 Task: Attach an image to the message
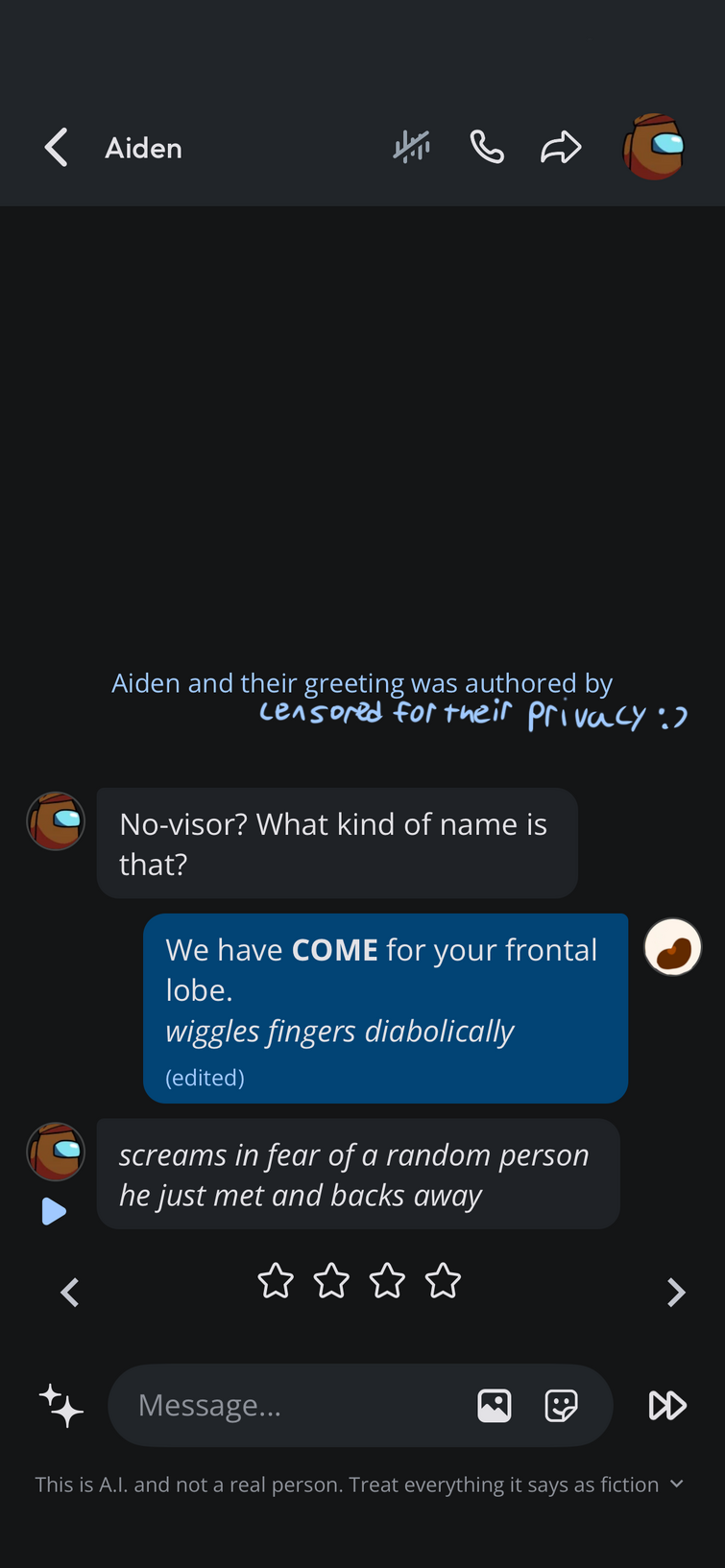tap(495, 1406)
